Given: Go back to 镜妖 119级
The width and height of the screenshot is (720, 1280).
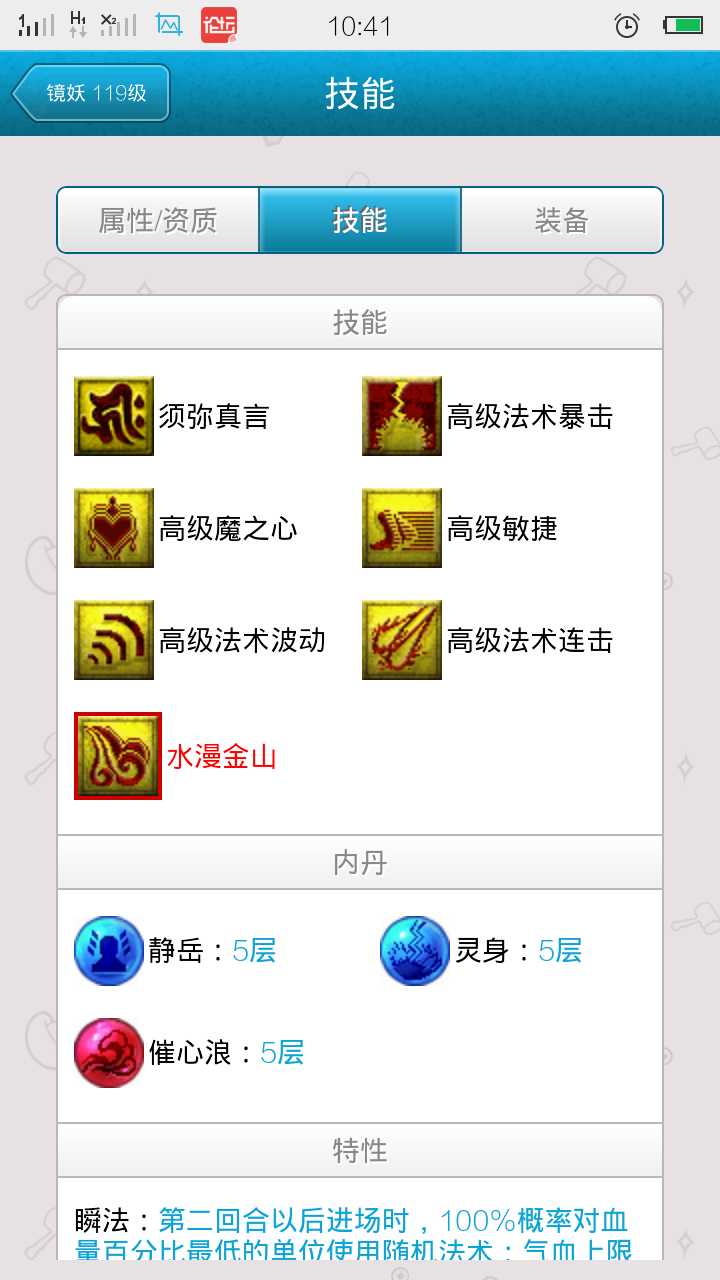Looking at the screenshot, I should point(92,93).
